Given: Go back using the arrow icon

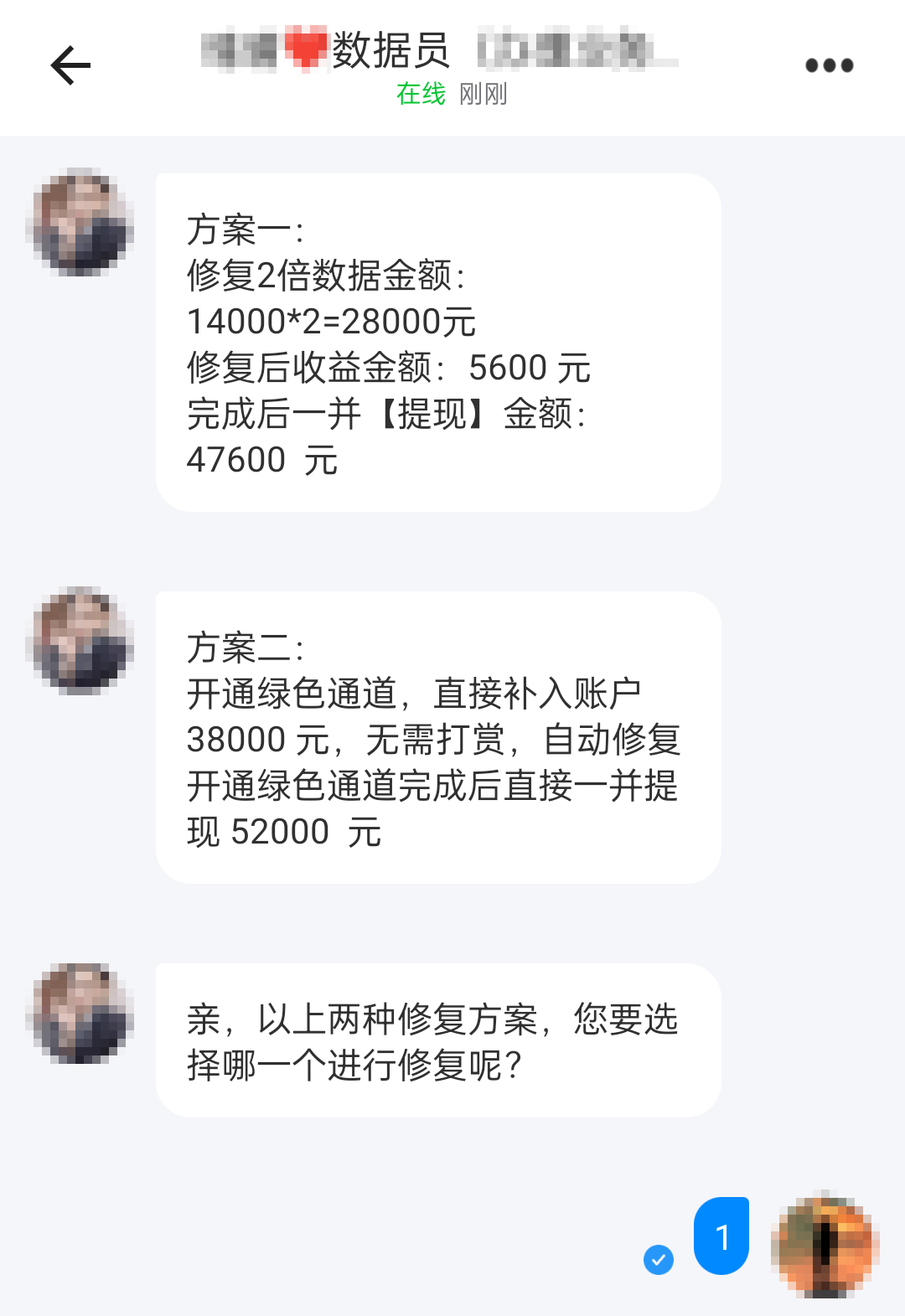Looking at the screenshot, I should coord(70,65).
